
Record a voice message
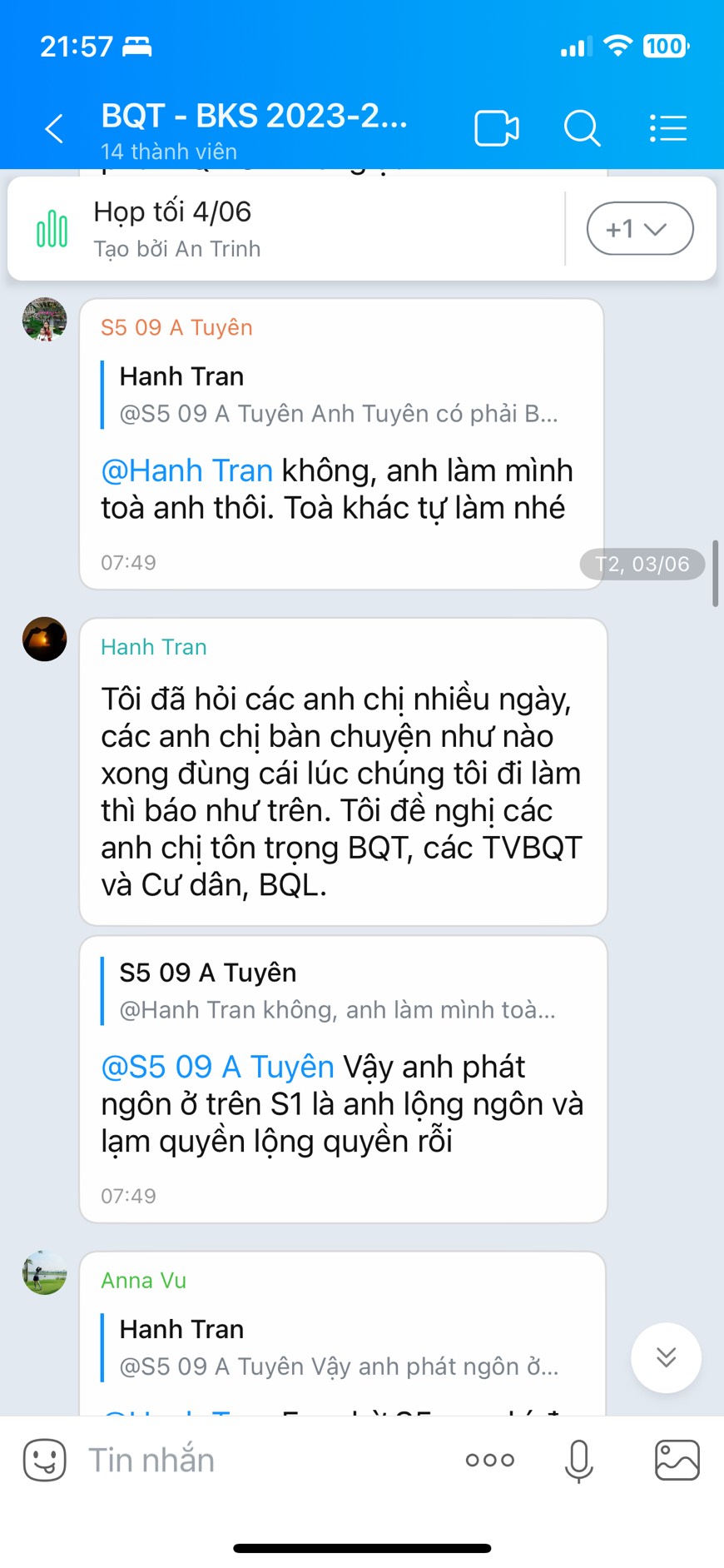tap(578, 1460)
